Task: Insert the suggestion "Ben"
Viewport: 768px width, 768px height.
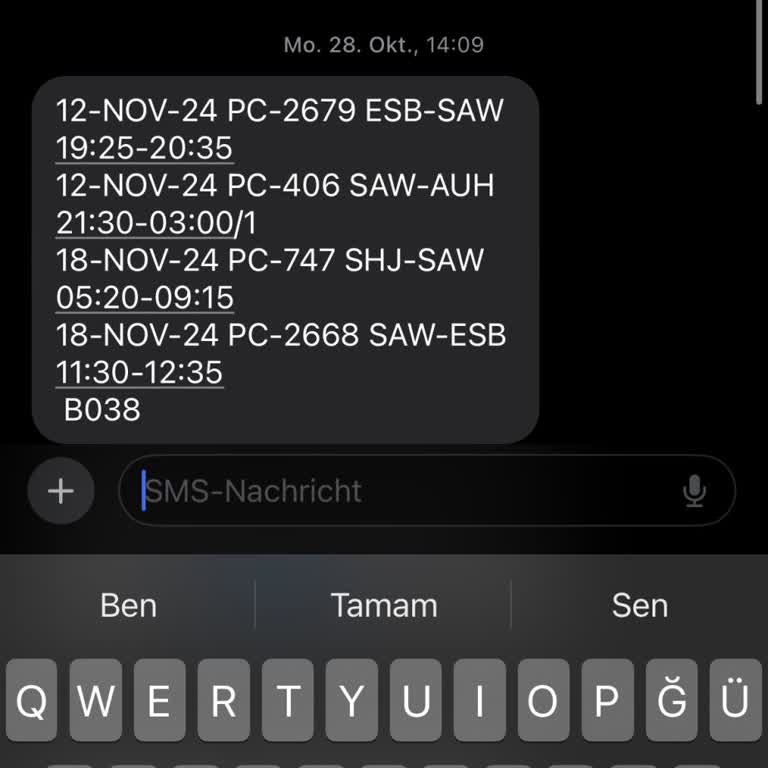Action: (129, 605)
